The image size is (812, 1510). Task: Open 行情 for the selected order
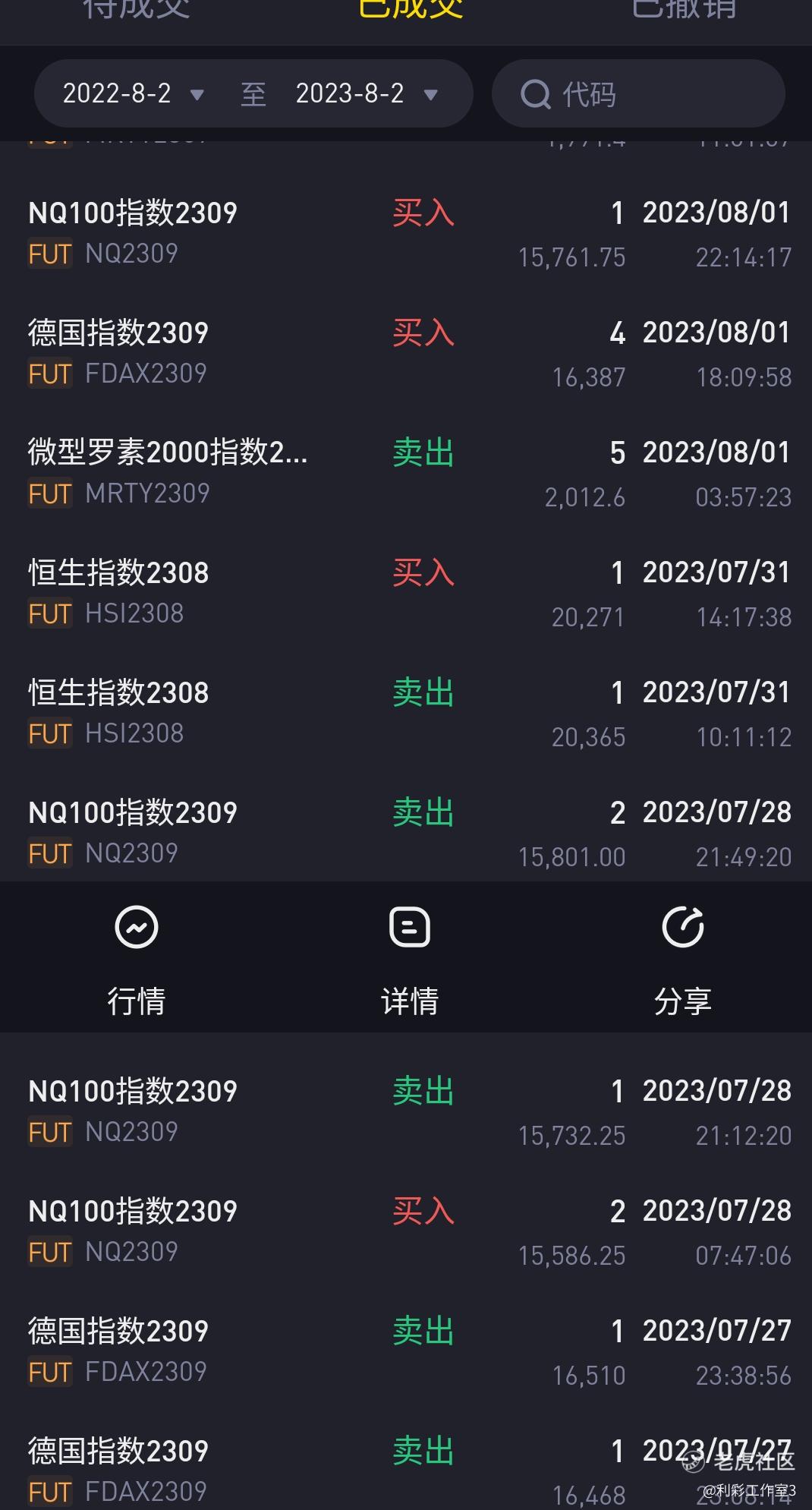[x=137, y=960]
